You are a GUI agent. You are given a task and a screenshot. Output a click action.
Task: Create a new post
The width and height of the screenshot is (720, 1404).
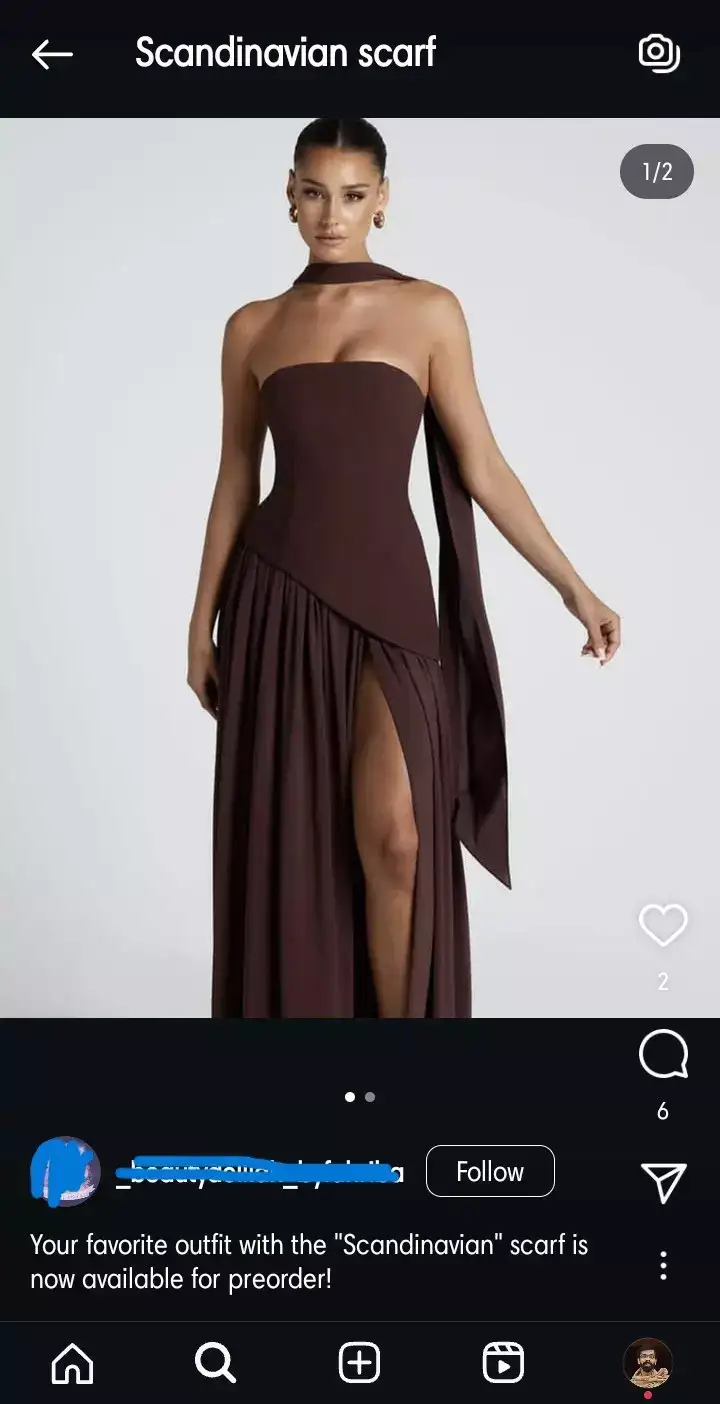(359, 1362)
